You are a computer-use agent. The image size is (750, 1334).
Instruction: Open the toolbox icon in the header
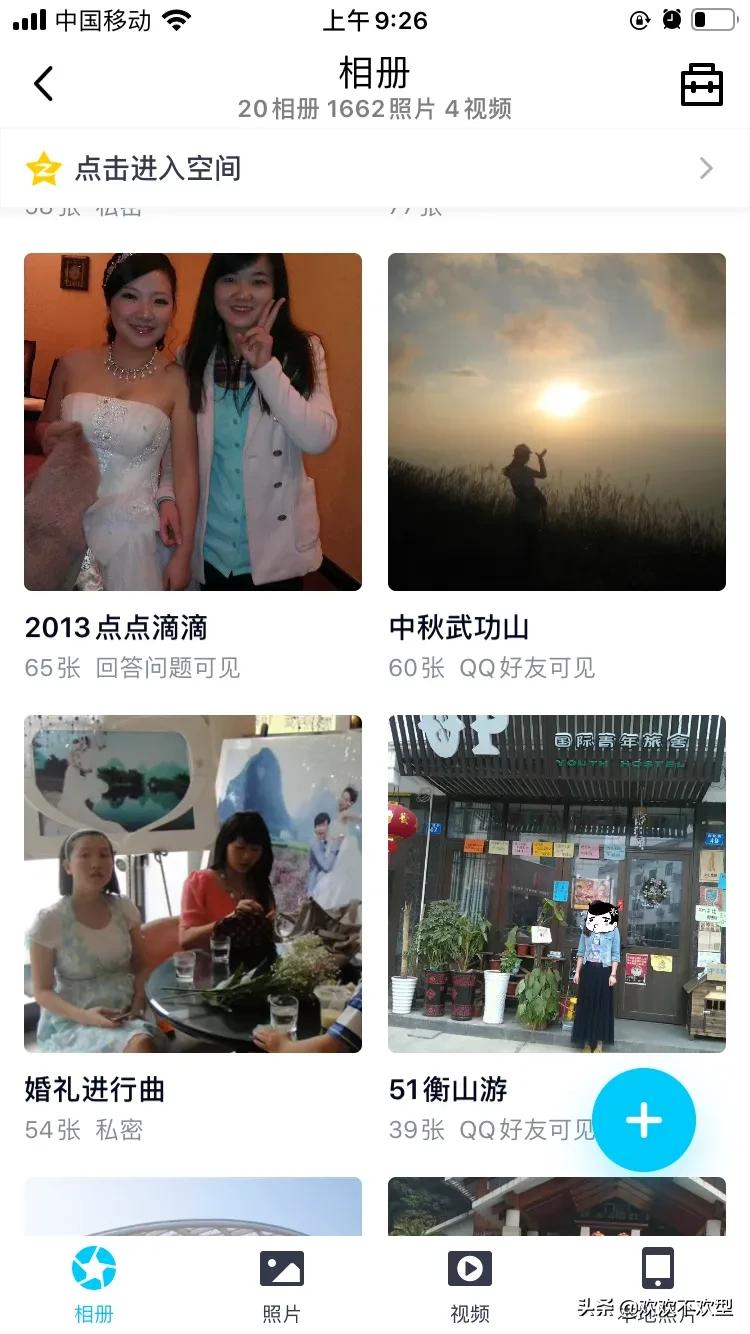coord(701,85)
